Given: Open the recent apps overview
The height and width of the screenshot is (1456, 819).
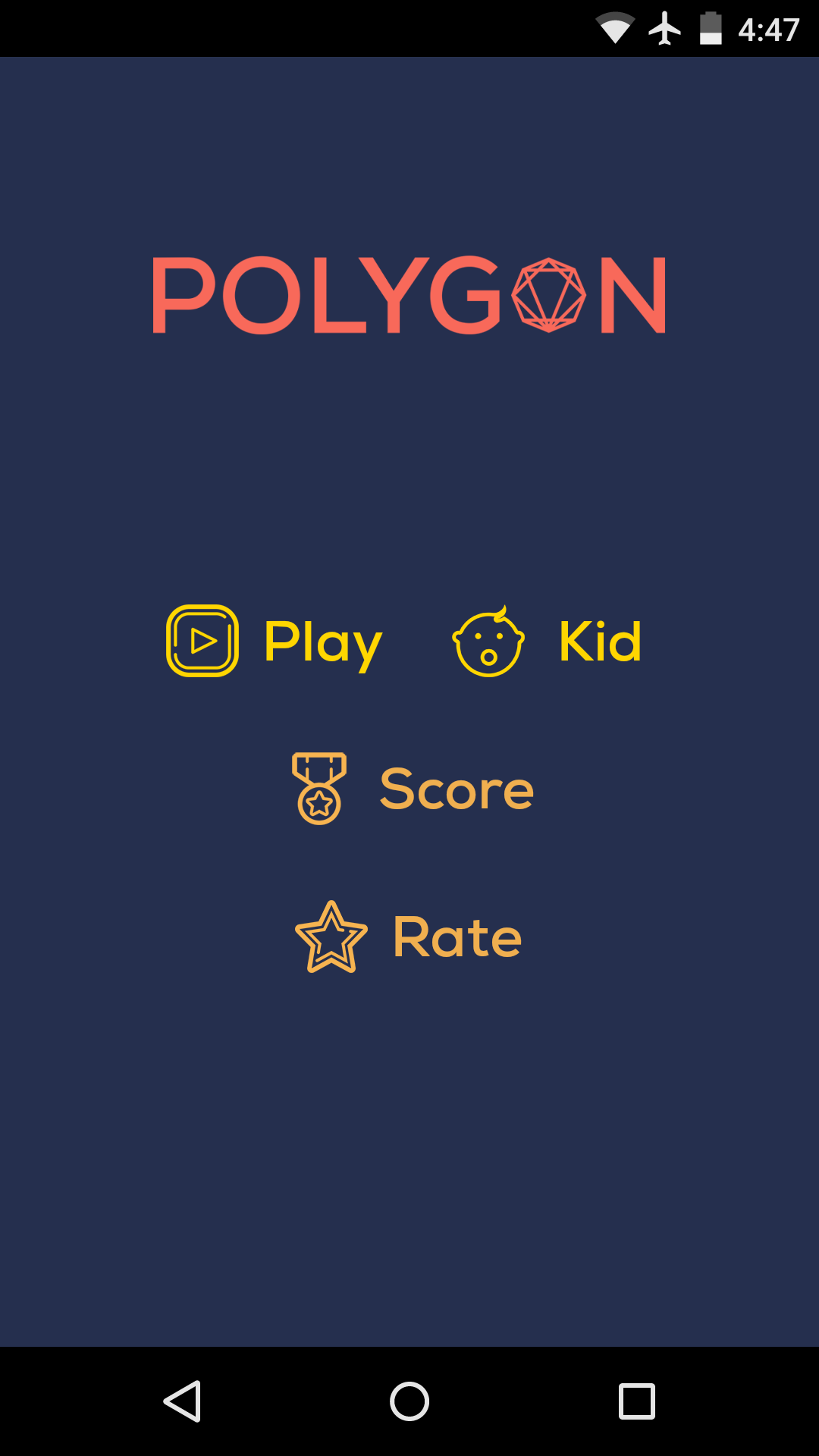Looking at the screenshot, I should [x=637, y=1401].
